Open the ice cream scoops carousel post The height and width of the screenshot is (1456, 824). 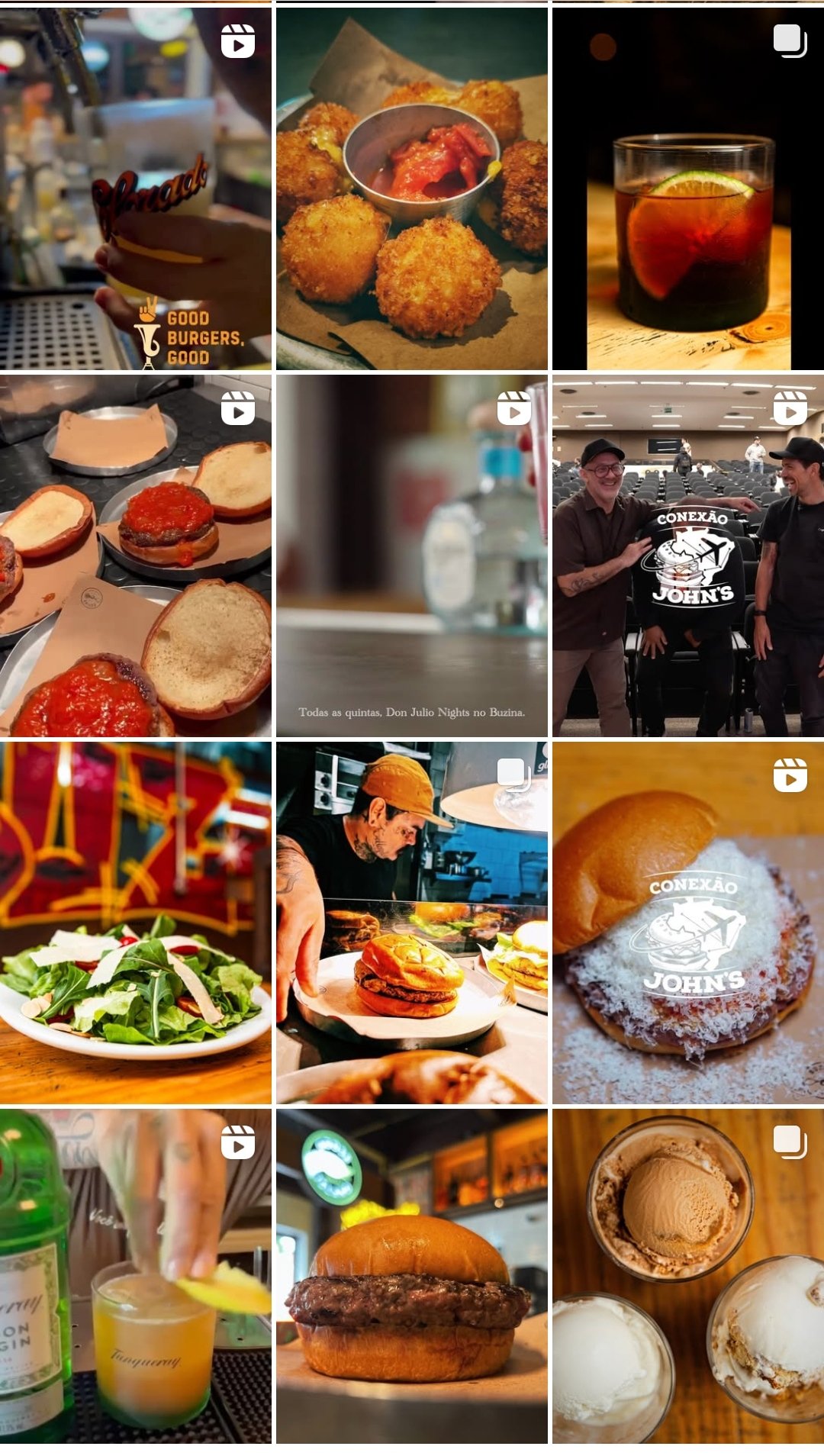pos(688,1276)
